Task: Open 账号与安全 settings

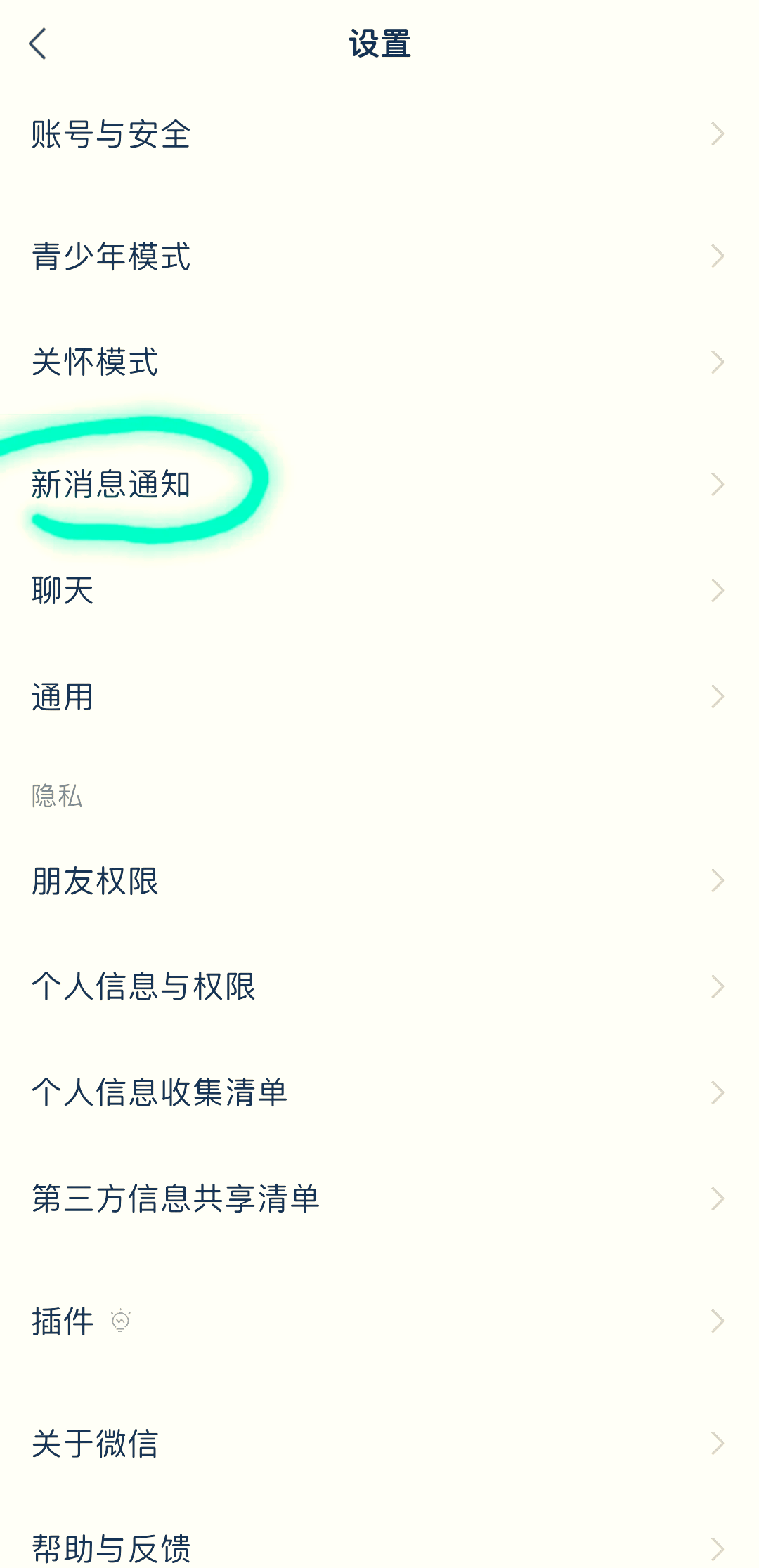Action: click(112, 135)
